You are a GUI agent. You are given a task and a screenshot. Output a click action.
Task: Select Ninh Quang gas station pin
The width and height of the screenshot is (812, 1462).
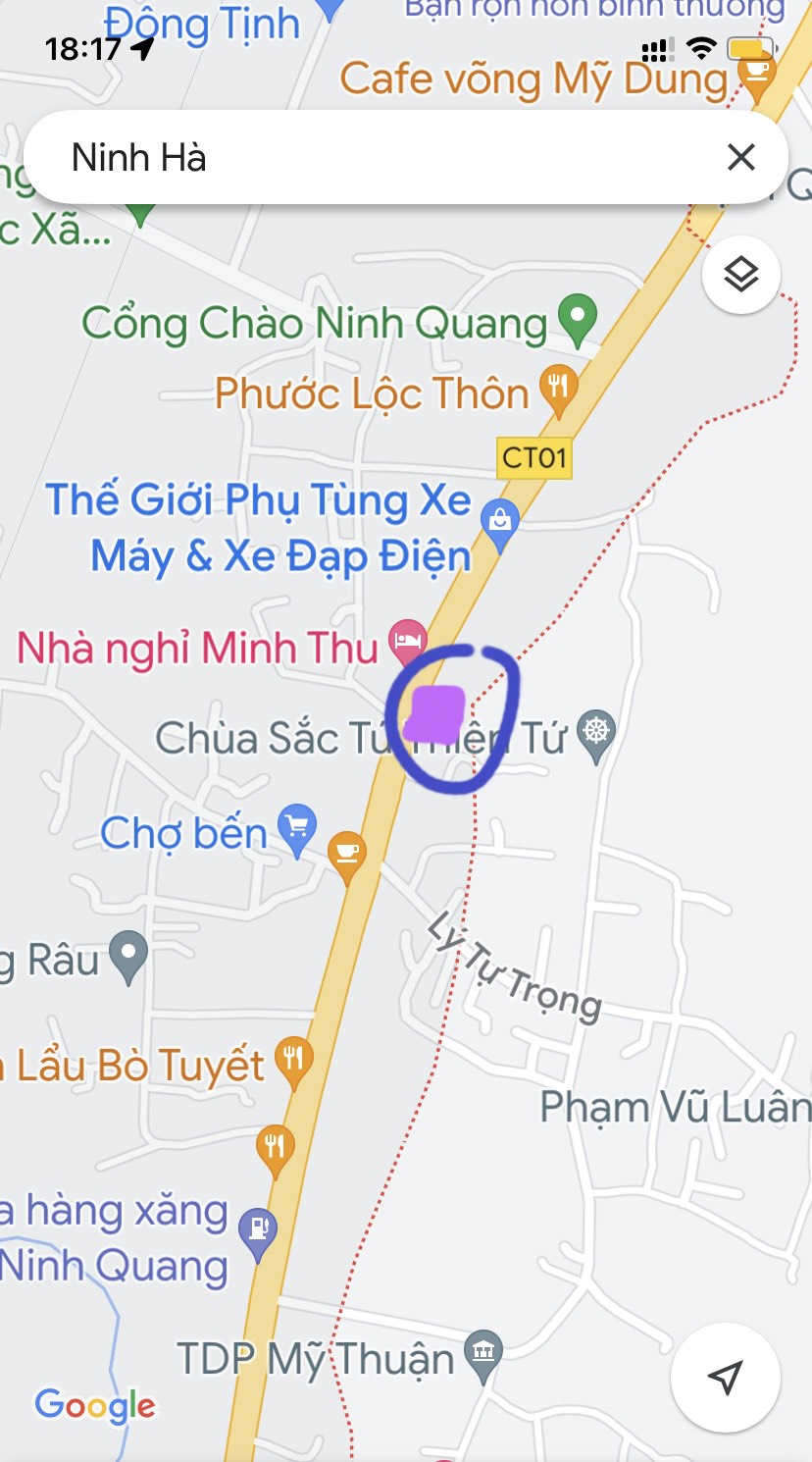259,1233
